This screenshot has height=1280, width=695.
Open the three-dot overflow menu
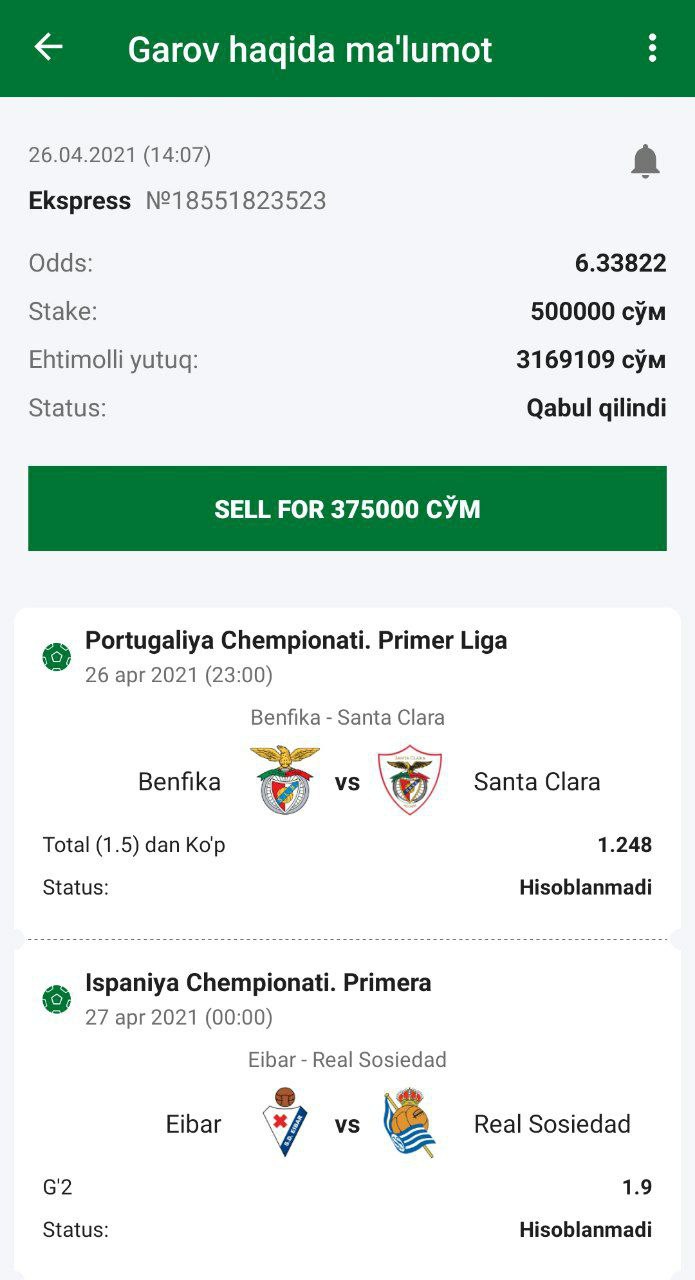652,48
